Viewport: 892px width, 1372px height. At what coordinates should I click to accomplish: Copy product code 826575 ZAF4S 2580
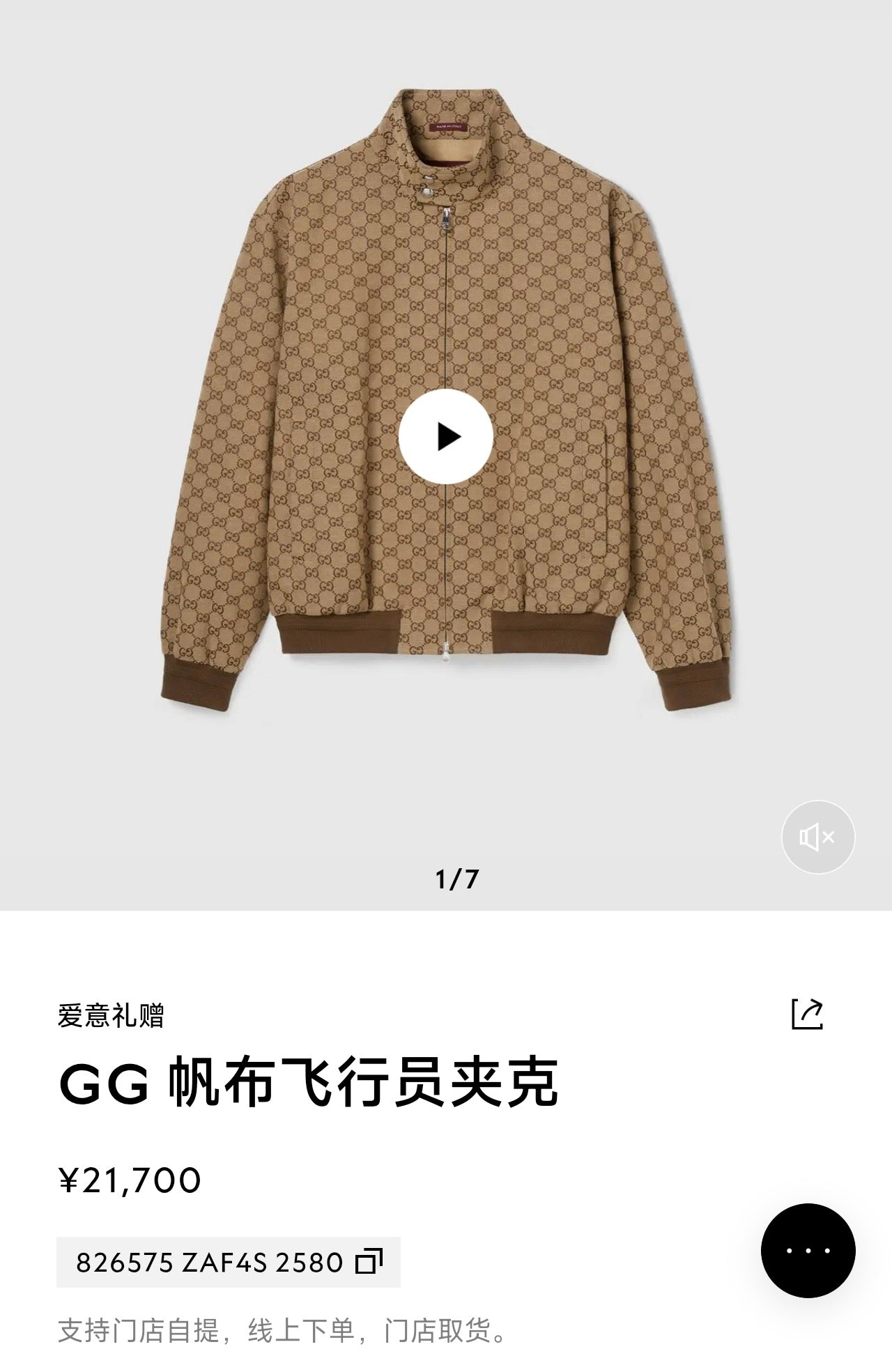coord(369,1262)
